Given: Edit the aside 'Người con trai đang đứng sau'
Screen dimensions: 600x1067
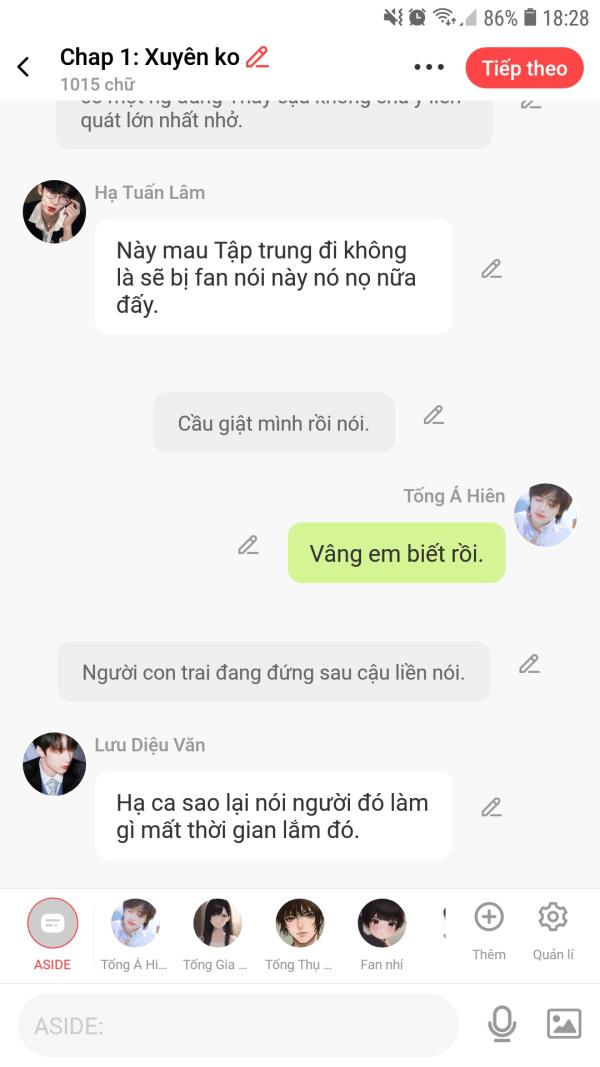Looking at the screenshot, I should pos(529,664).
